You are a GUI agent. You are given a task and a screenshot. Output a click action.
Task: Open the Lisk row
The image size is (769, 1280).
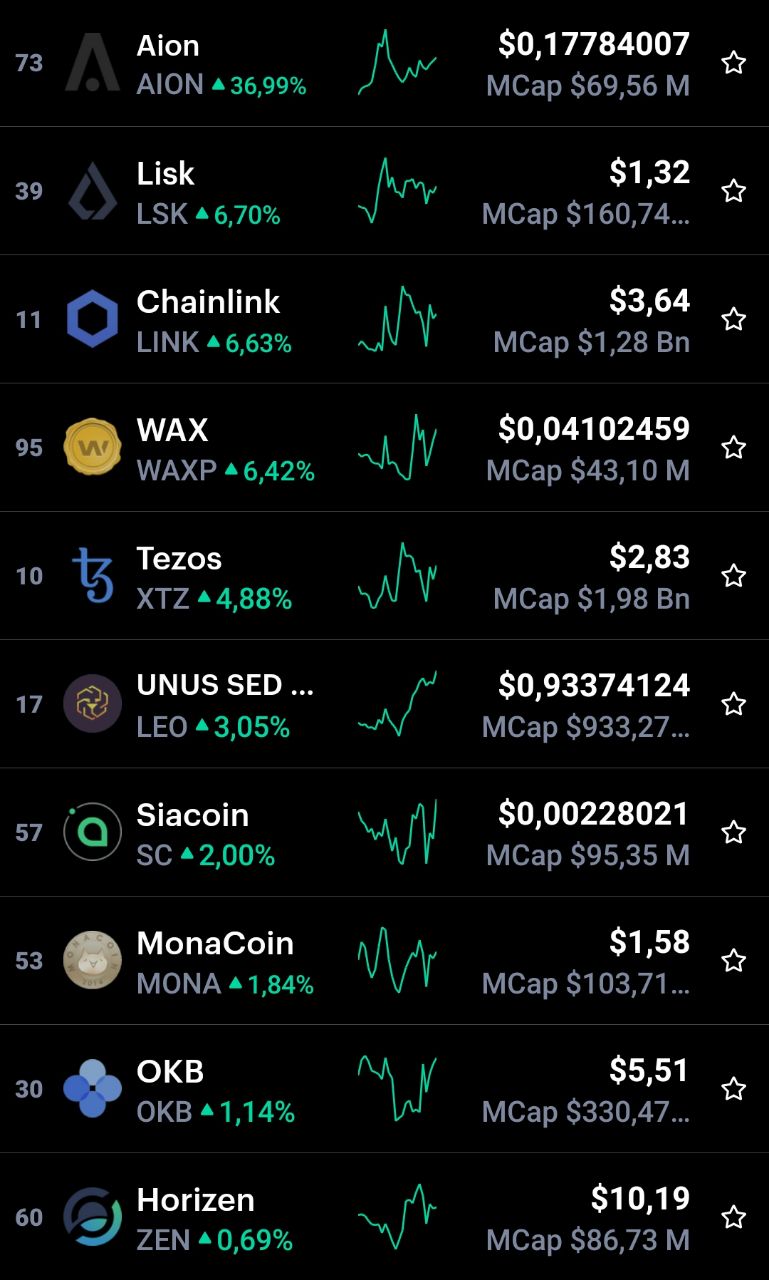coord(384,191)
